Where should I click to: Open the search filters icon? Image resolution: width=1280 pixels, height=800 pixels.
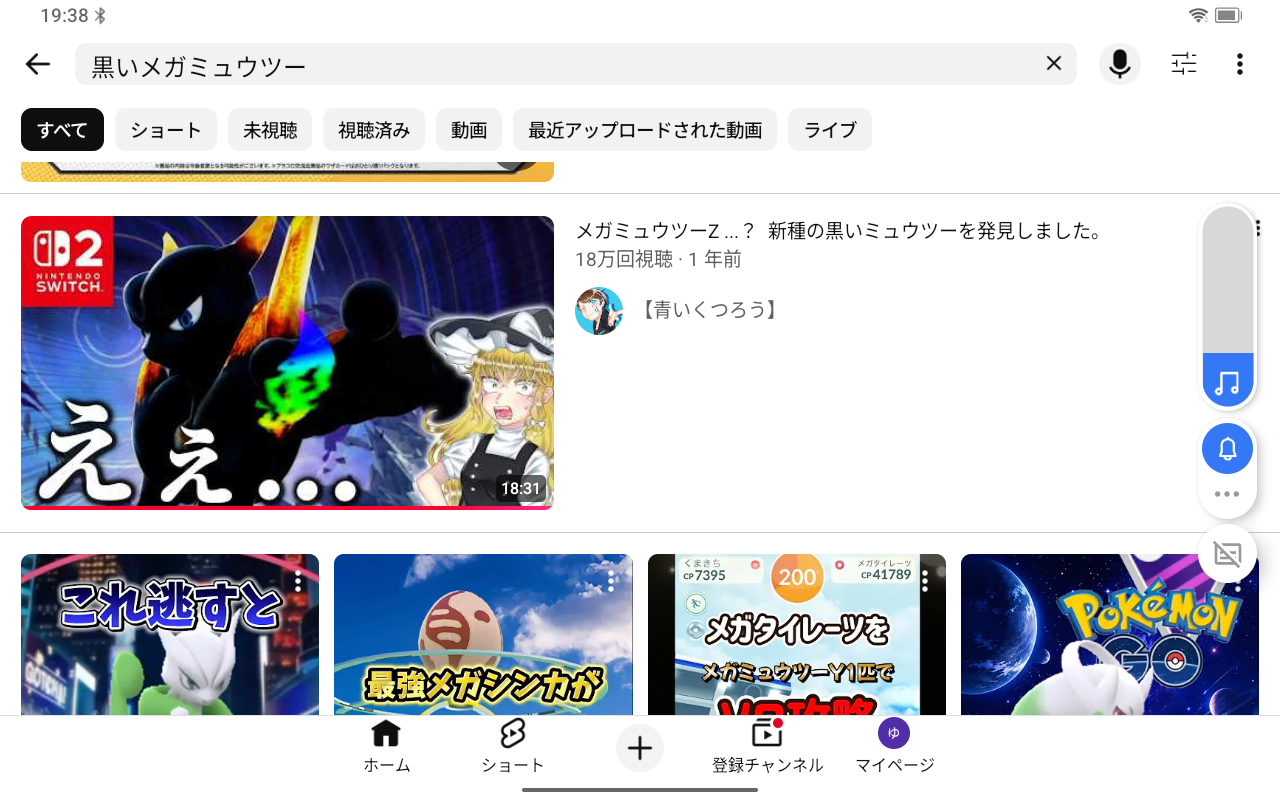1184,65
